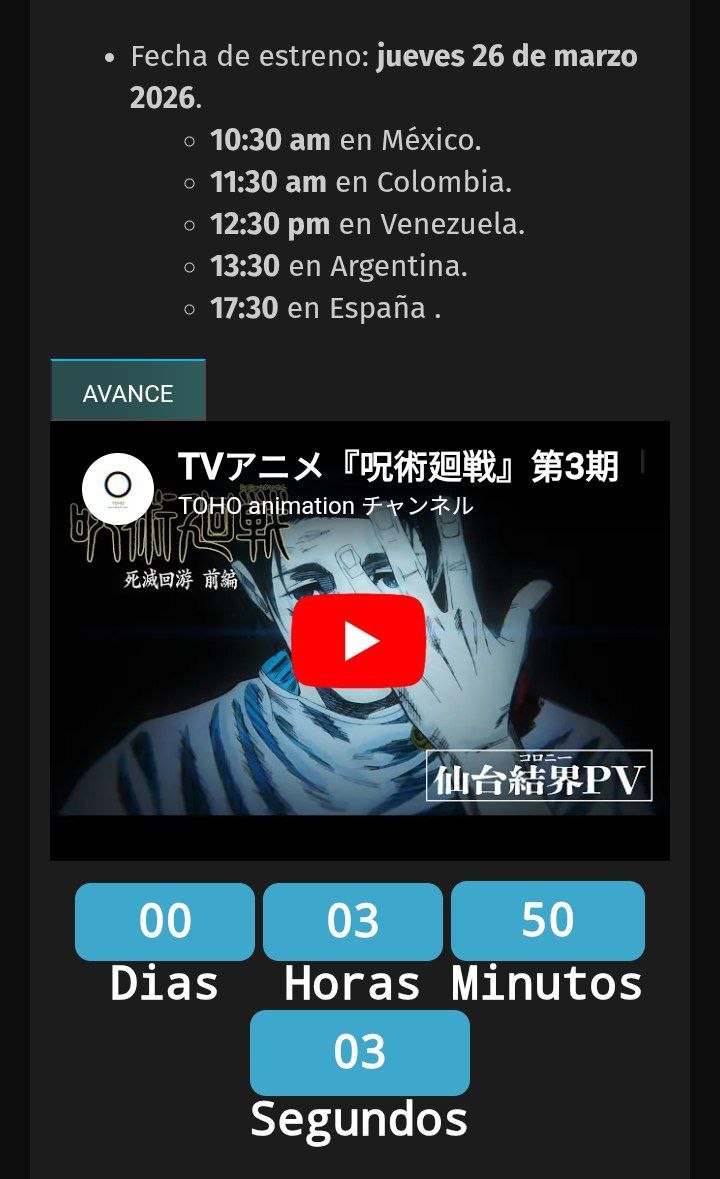Viewport: 720px width, 1179px height.
Task: Open the video title link on YouTube
Action: pyautogui.click(x=398, y=466)
